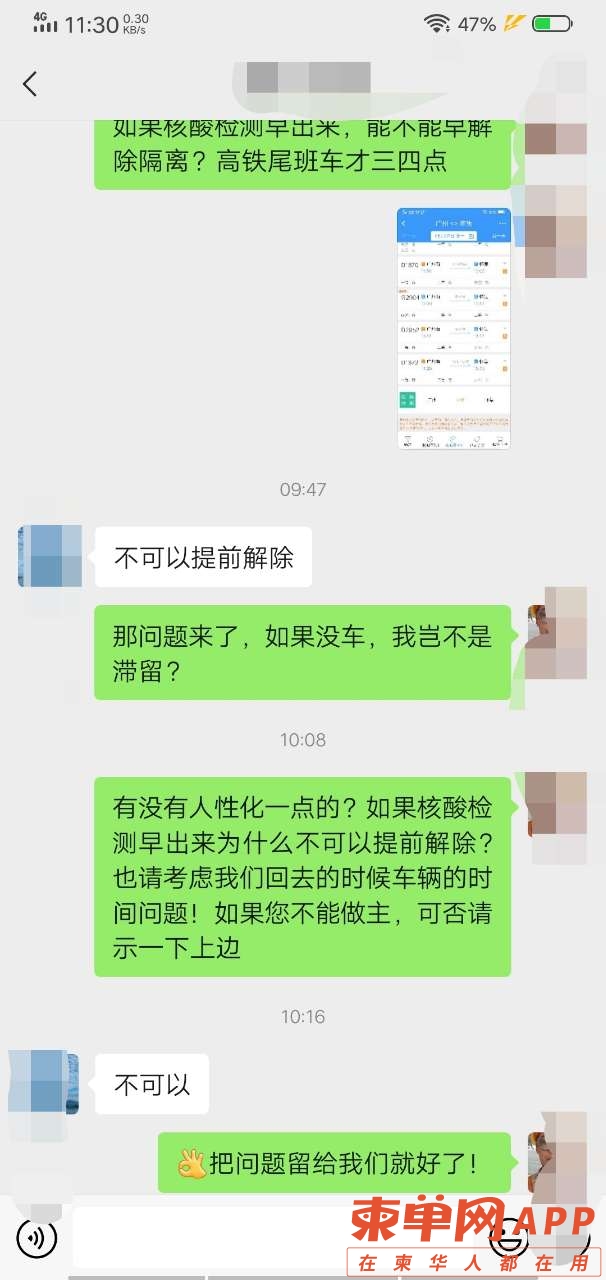606x1280 pixels.
Task: Open sender avatar beside 不可以提前解除
Action: (x=50, y=556)
